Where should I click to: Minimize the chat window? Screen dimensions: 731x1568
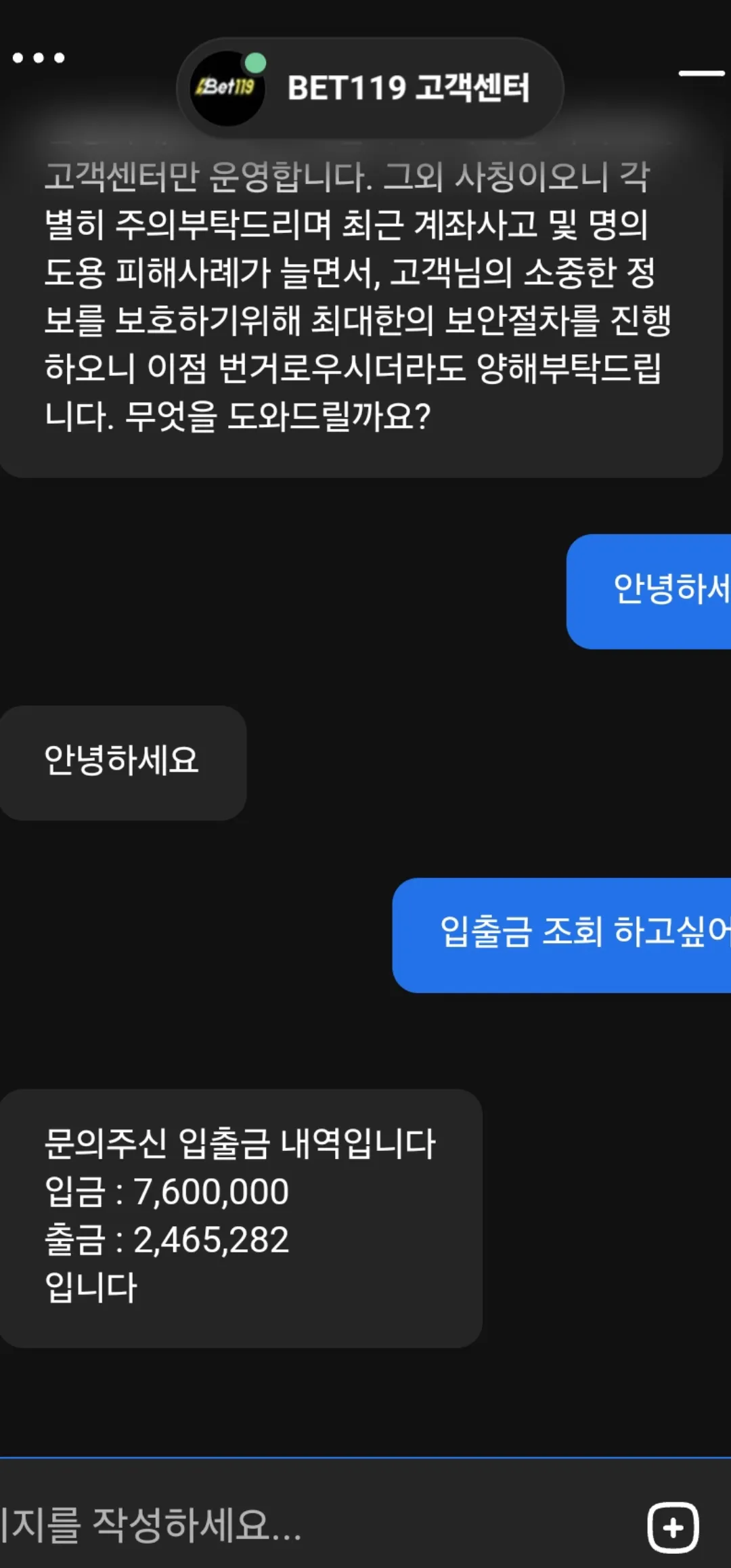click(x=702, y=73)
